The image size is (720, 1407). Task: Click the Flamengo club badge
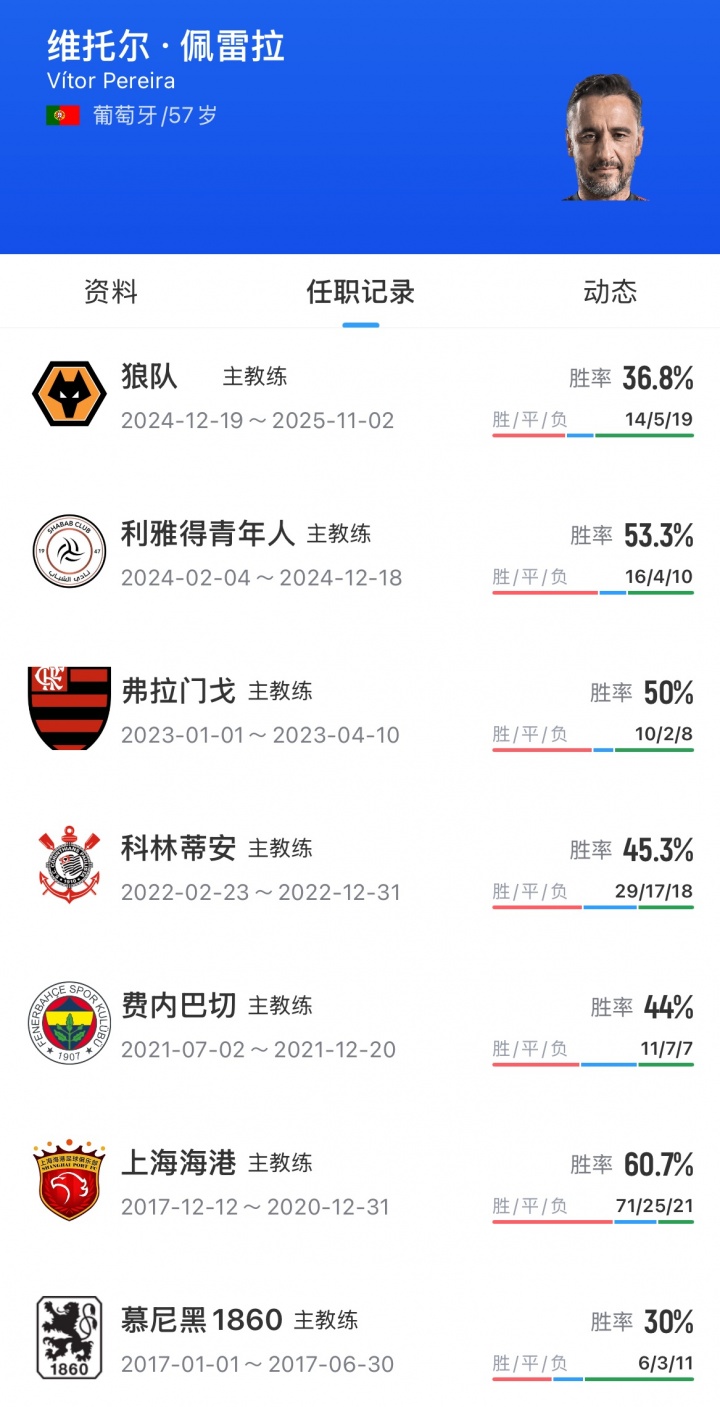tap(68, 707)
